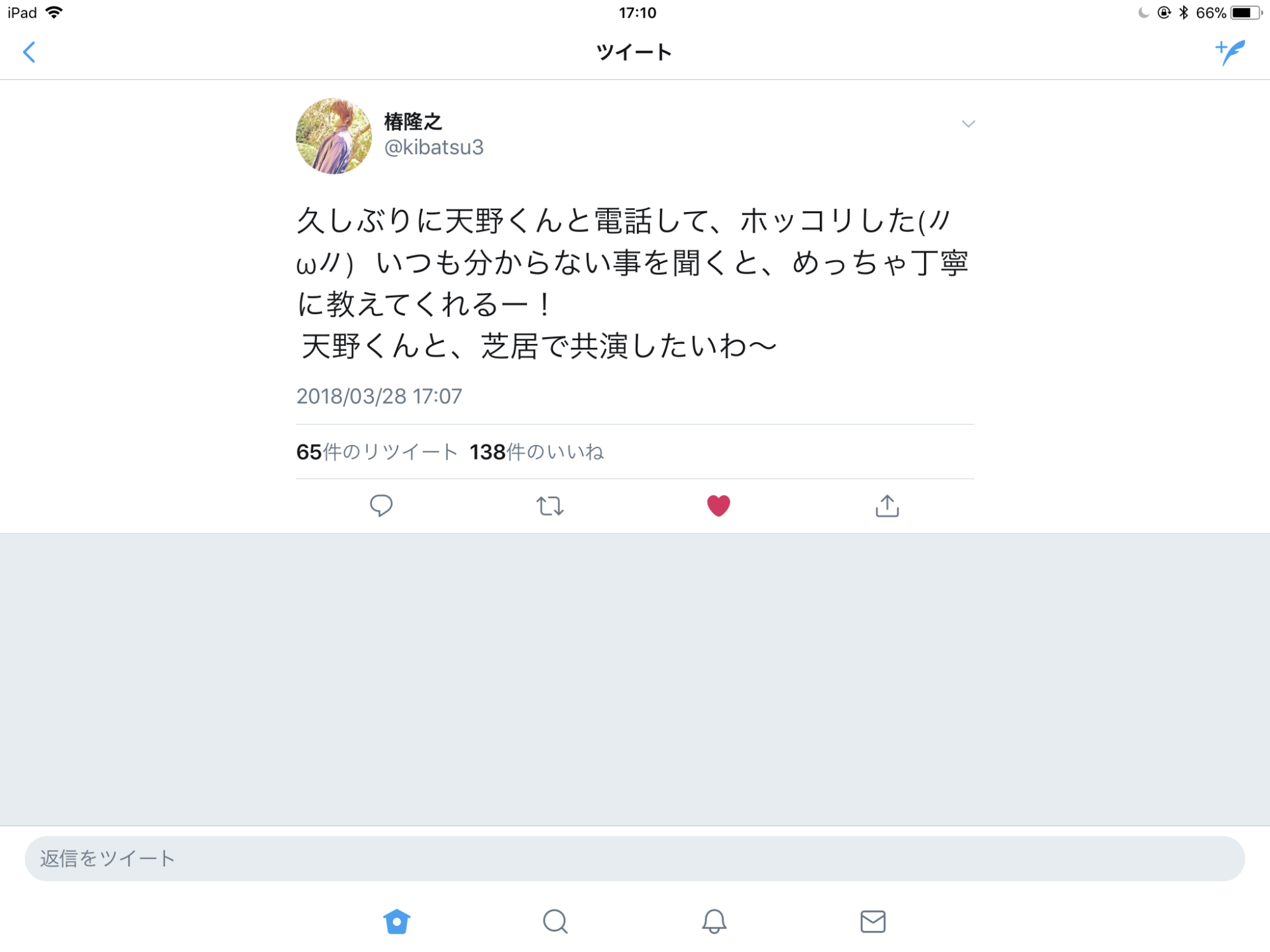Expand the tweet options chevron
Viewport: 1270px width, 952px height.
click(x=968, y=124)
